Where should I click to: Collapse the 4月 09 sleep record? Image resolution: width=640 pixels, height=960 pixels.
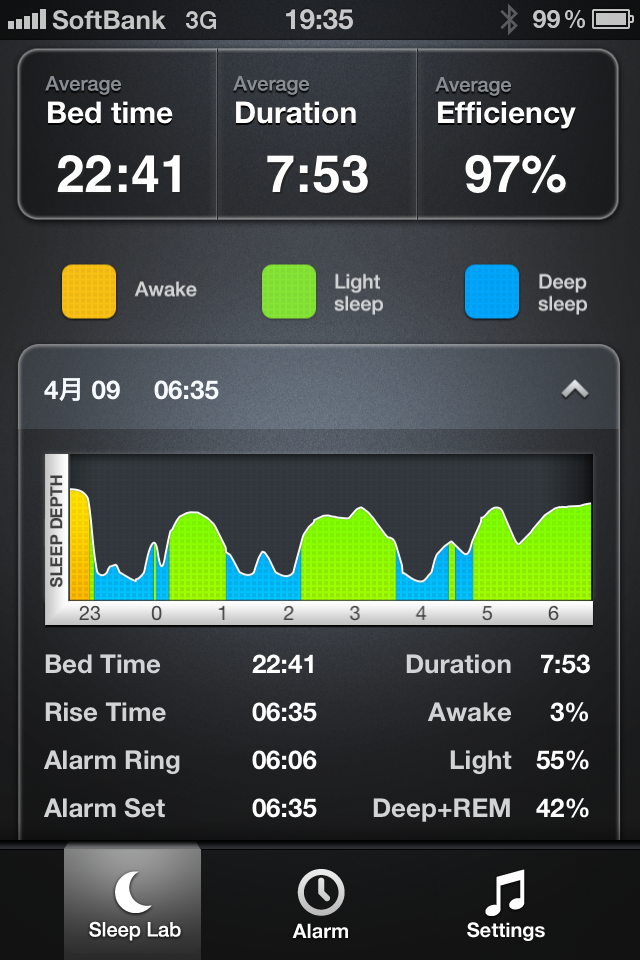click(x=574, y=390)
